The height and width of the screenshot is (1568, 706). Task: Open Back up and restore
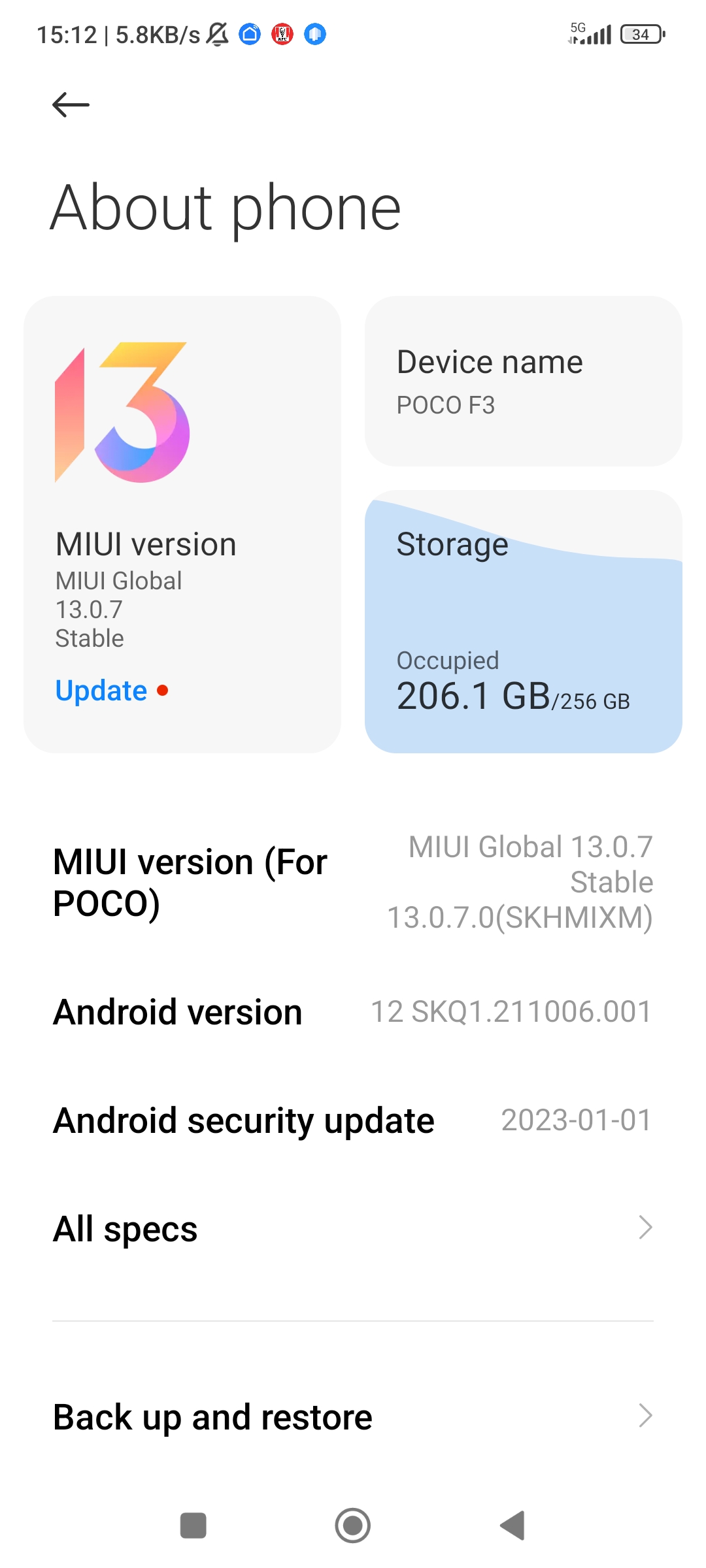point(353,1416)
